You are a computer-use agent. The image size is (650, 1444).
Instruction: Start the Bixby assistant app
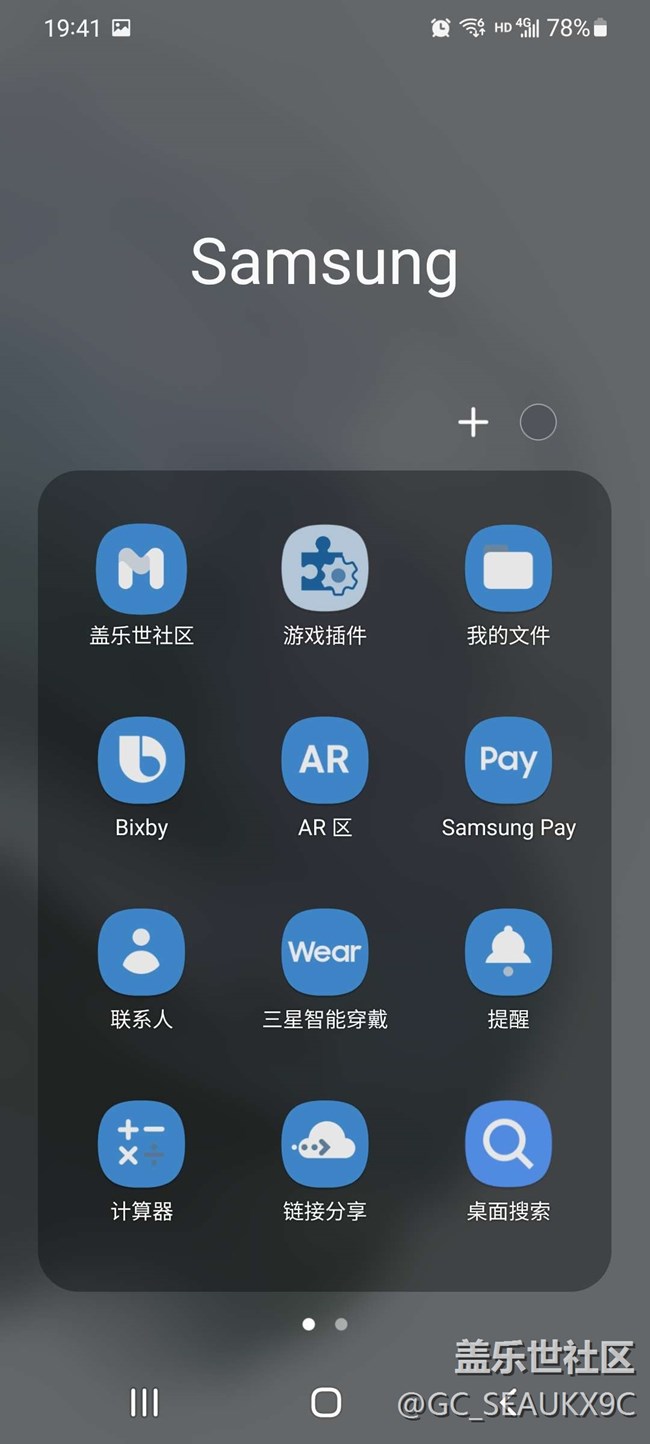pos(141,761)
